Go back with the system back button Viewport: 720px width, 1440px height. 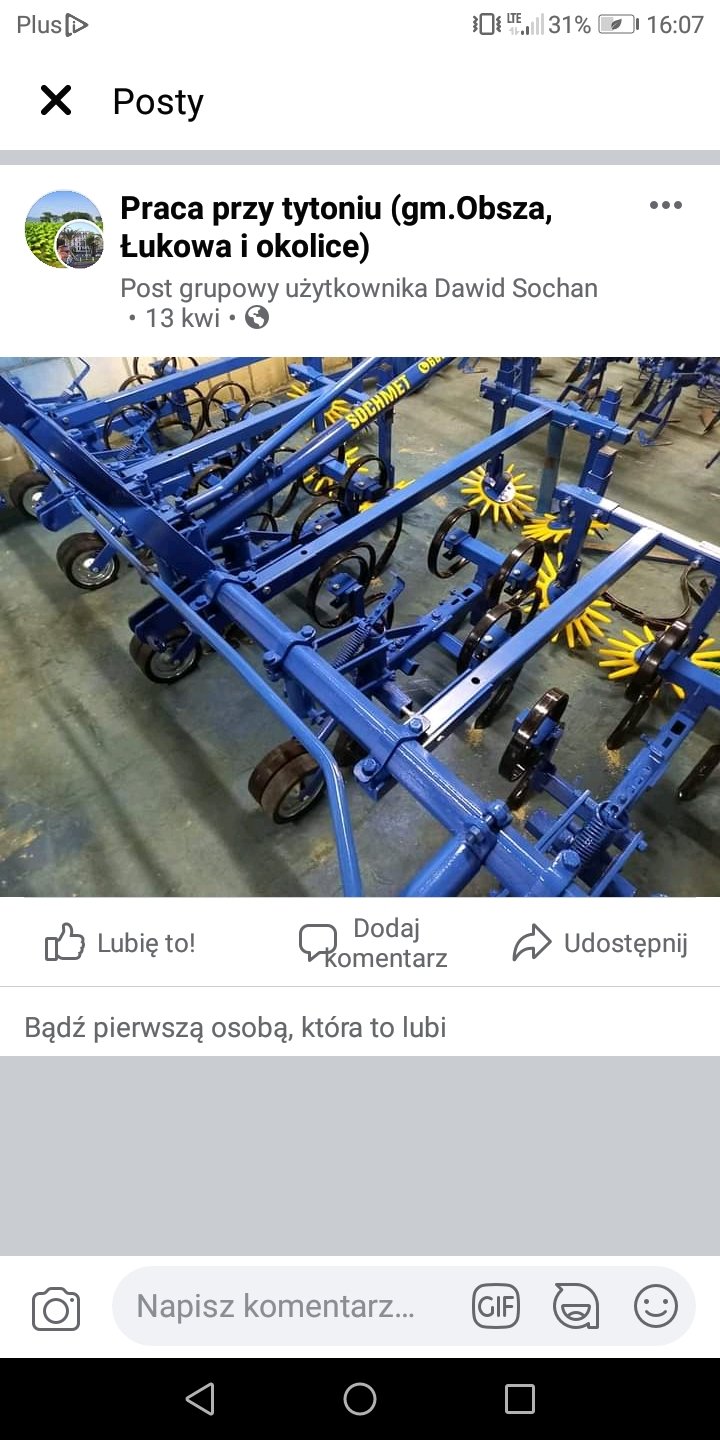[200, 1399]
